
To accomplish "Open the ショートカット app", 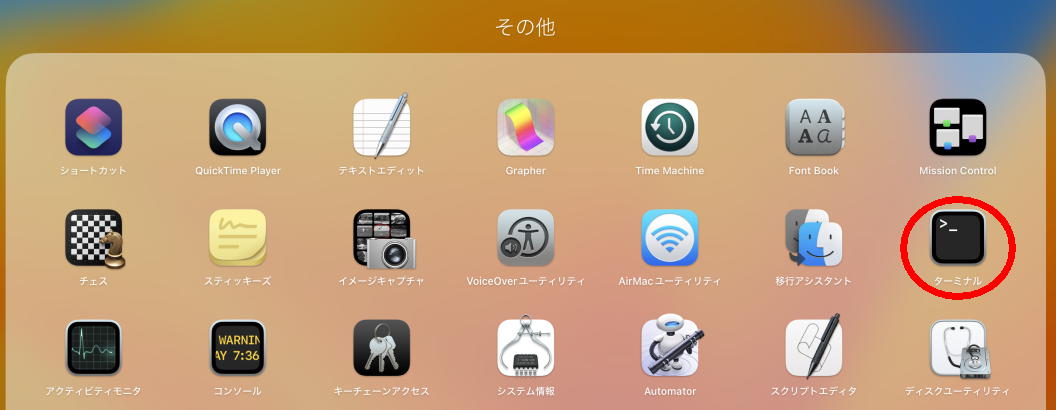I will tap(94, 128).
